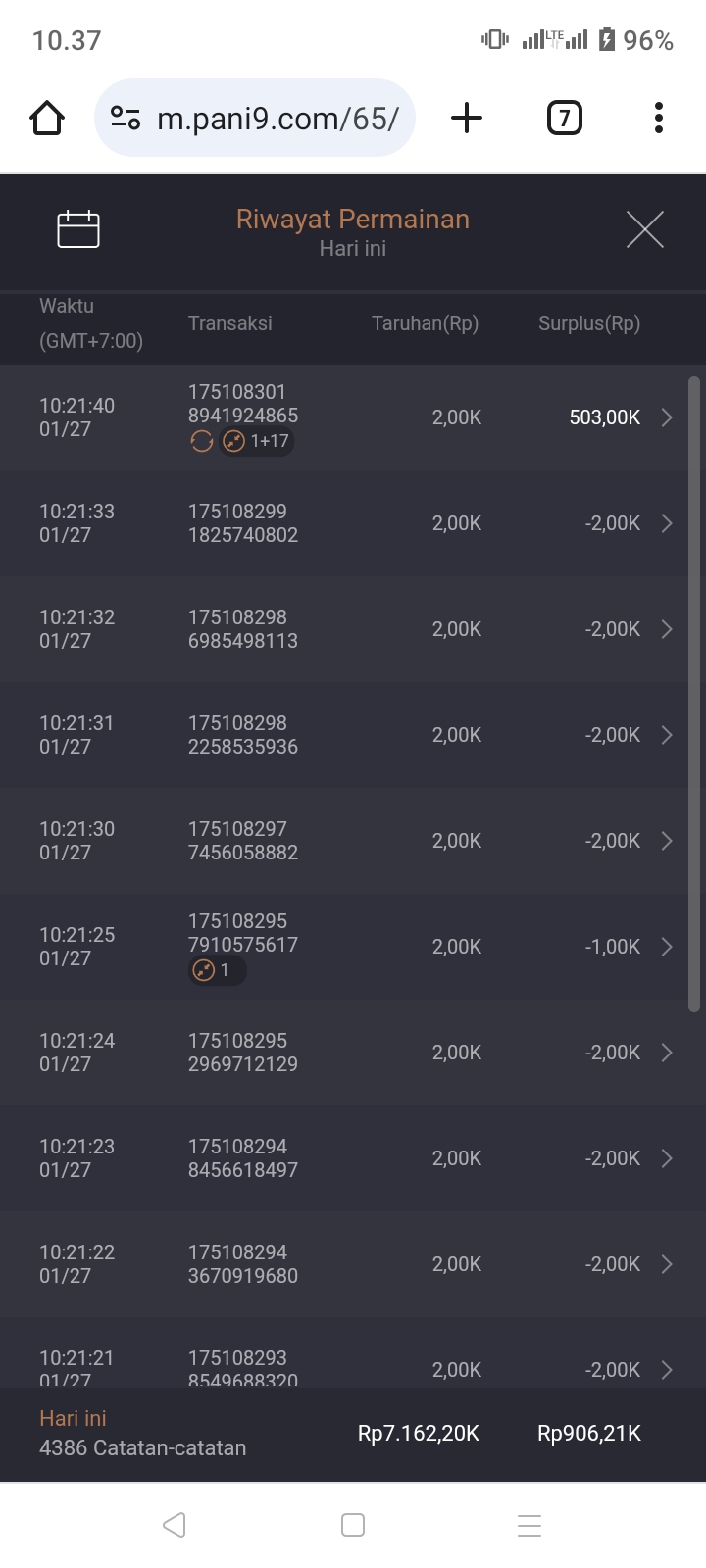This screenshot has height=1568, width=706.
Task: Show the 10:21:22 transaction details
Action: click(353, 1264)
